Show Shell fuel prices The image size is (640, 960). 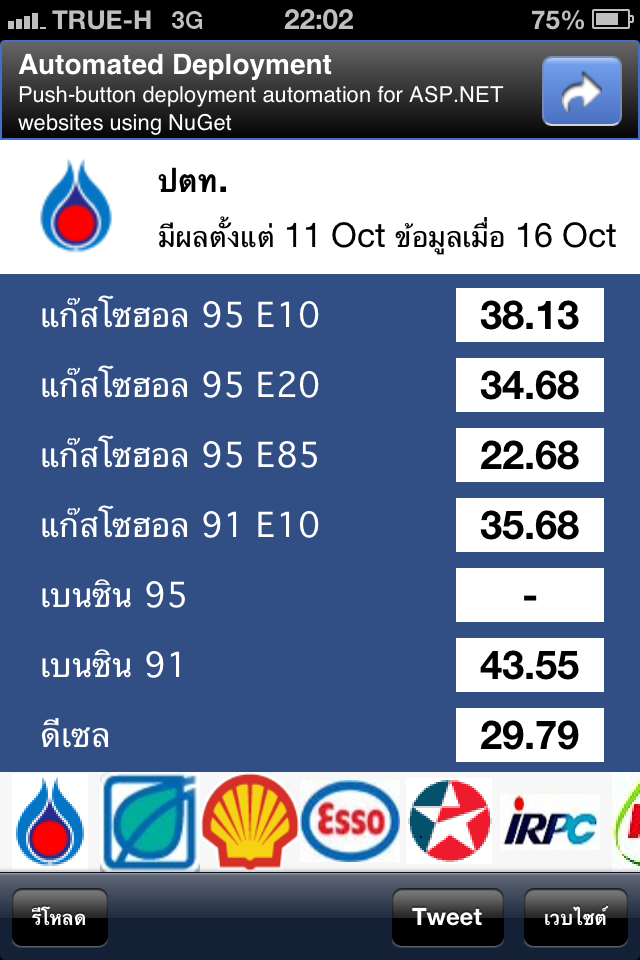click(250, 821)
